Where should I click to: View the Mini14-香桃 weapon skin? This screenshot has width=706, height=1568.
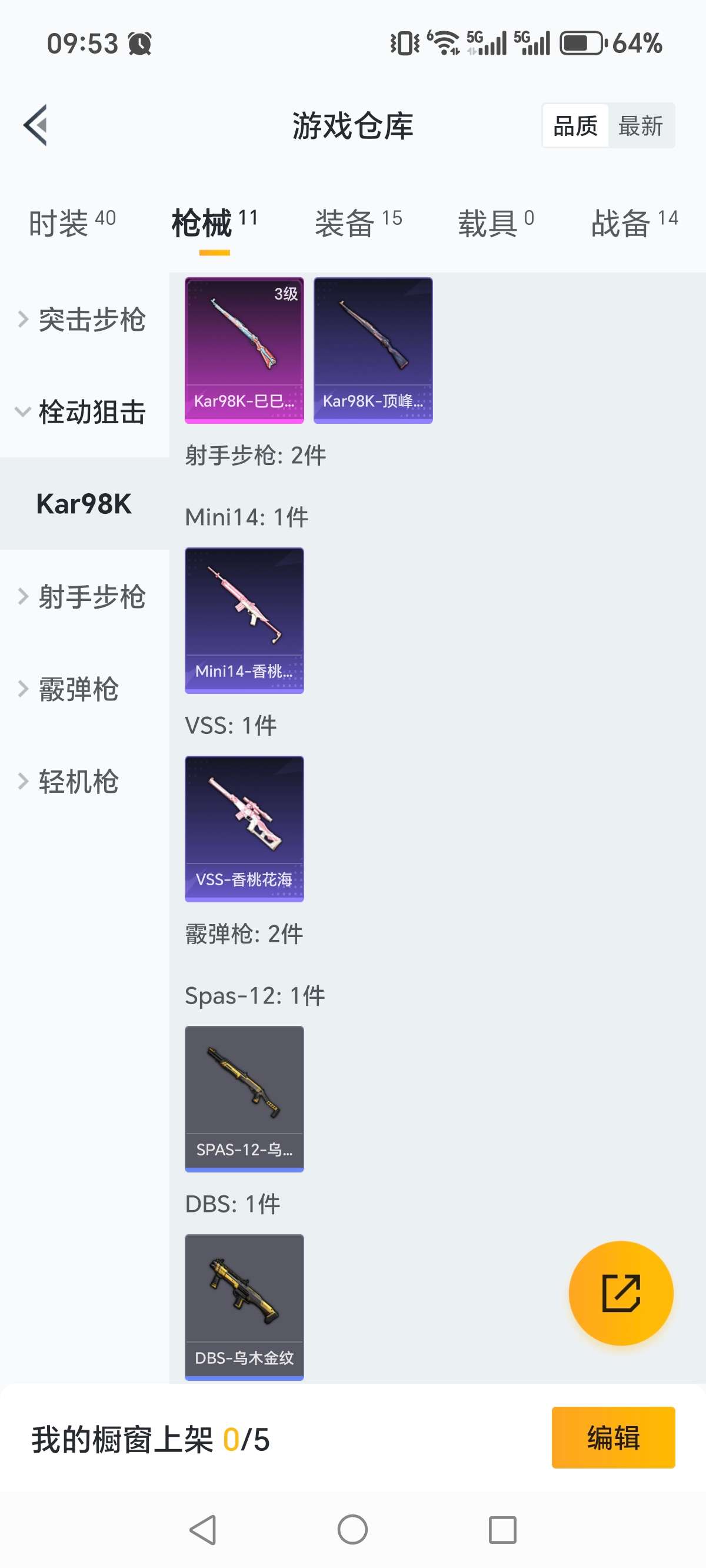(244, 620)
